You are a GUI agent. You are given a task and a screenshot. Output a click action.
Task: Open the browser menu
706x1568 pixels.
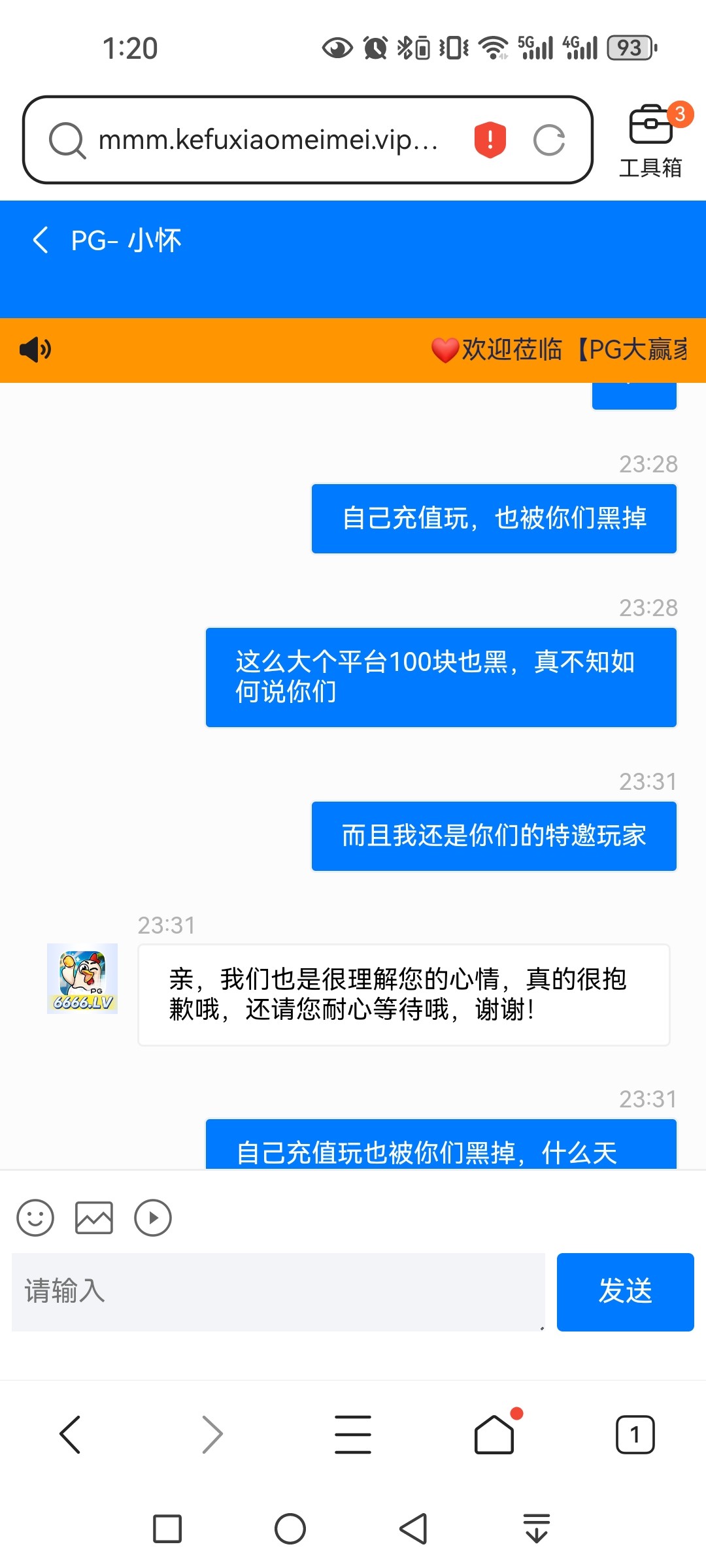tap(353, 1435)
